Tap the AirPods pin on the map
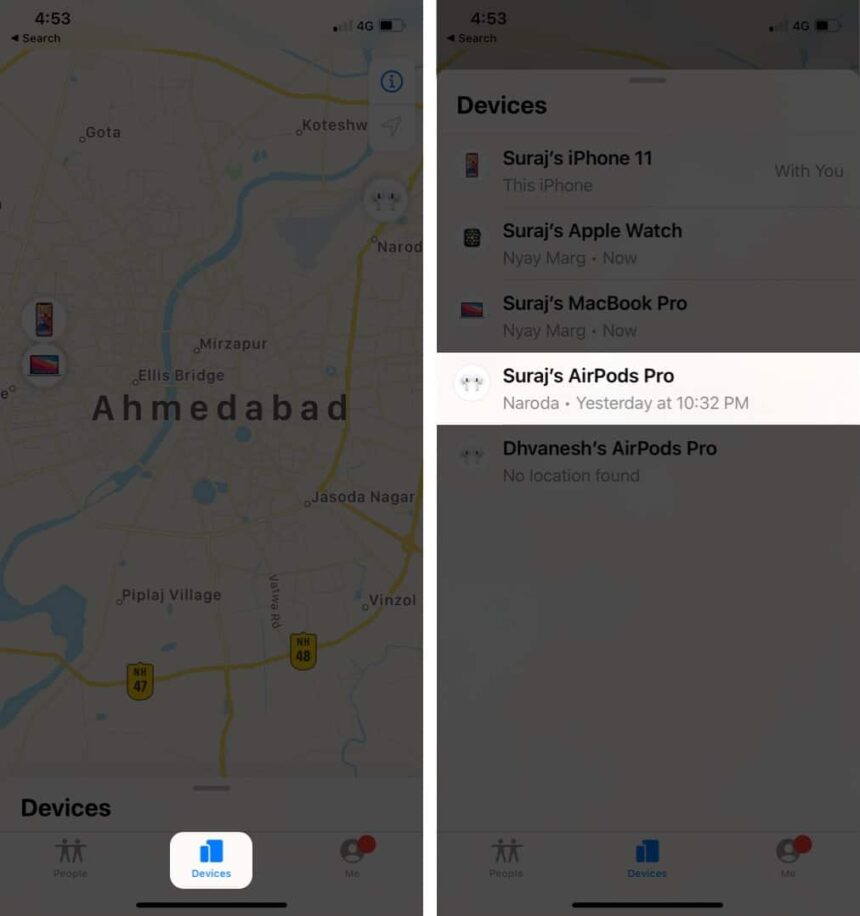This screenshot has width=860, height=916. pyautogui.click(x=385, y=197)
